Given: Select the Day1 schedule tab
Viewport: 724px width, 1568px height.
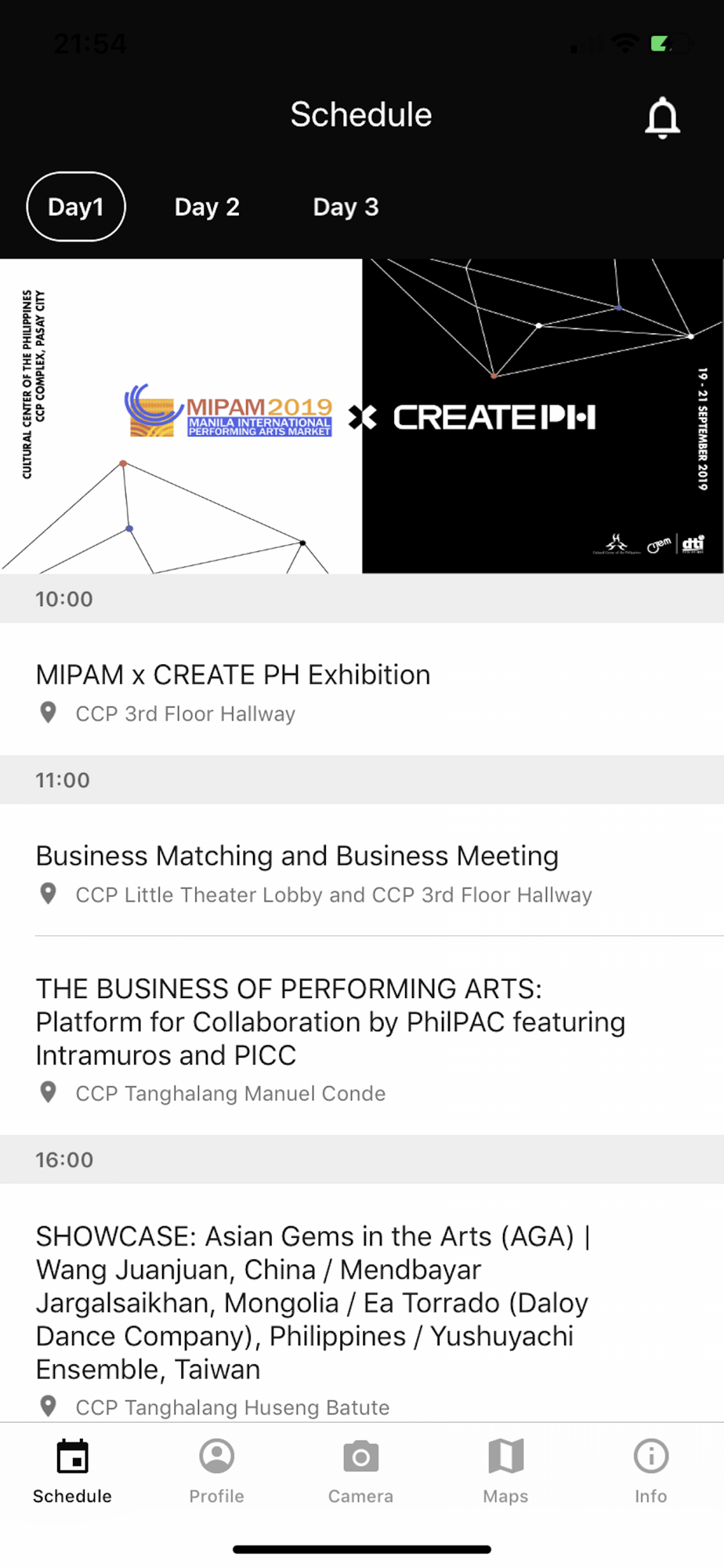Looking at the screenshot, I should [x=76, y=207].
